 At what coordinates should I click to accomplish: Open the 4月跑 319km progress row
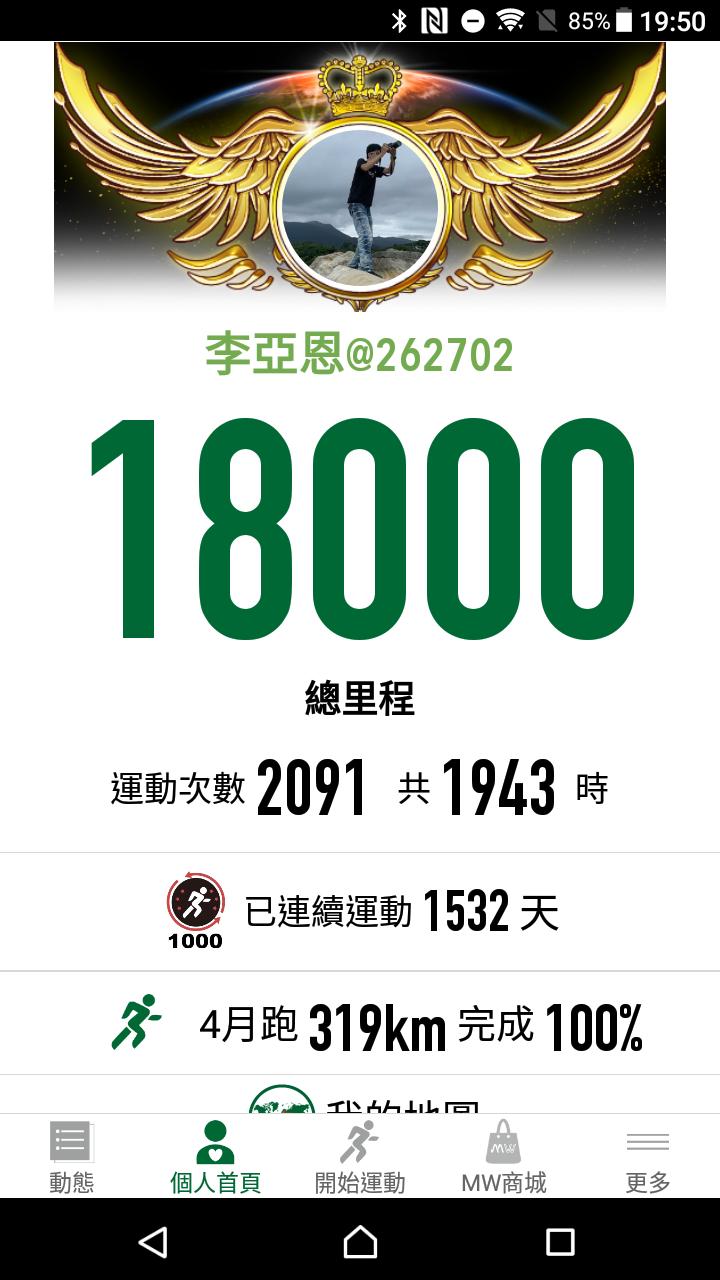(360, 1024)
